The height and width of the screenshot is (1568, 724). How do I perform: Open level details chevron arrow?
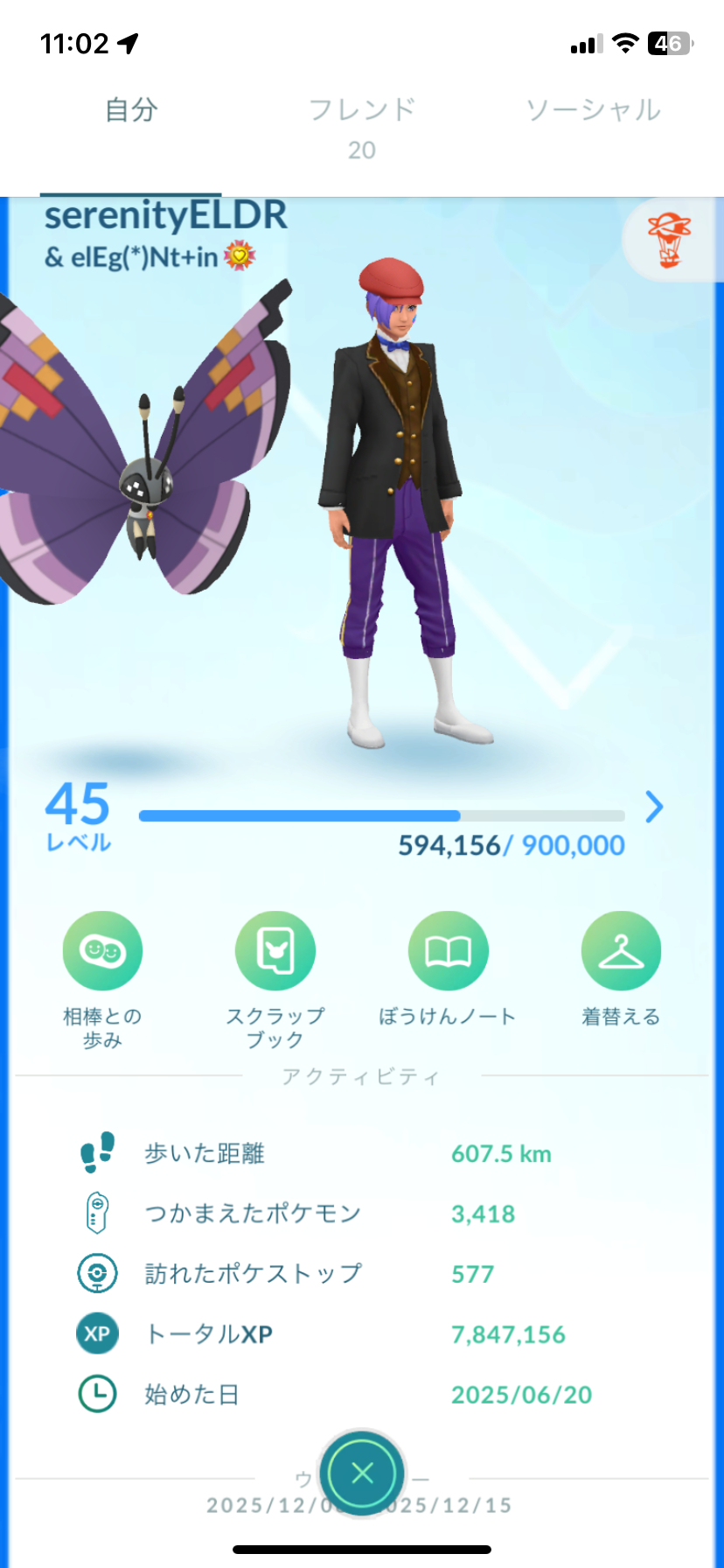pyautogui.click(x=654, y=808)
